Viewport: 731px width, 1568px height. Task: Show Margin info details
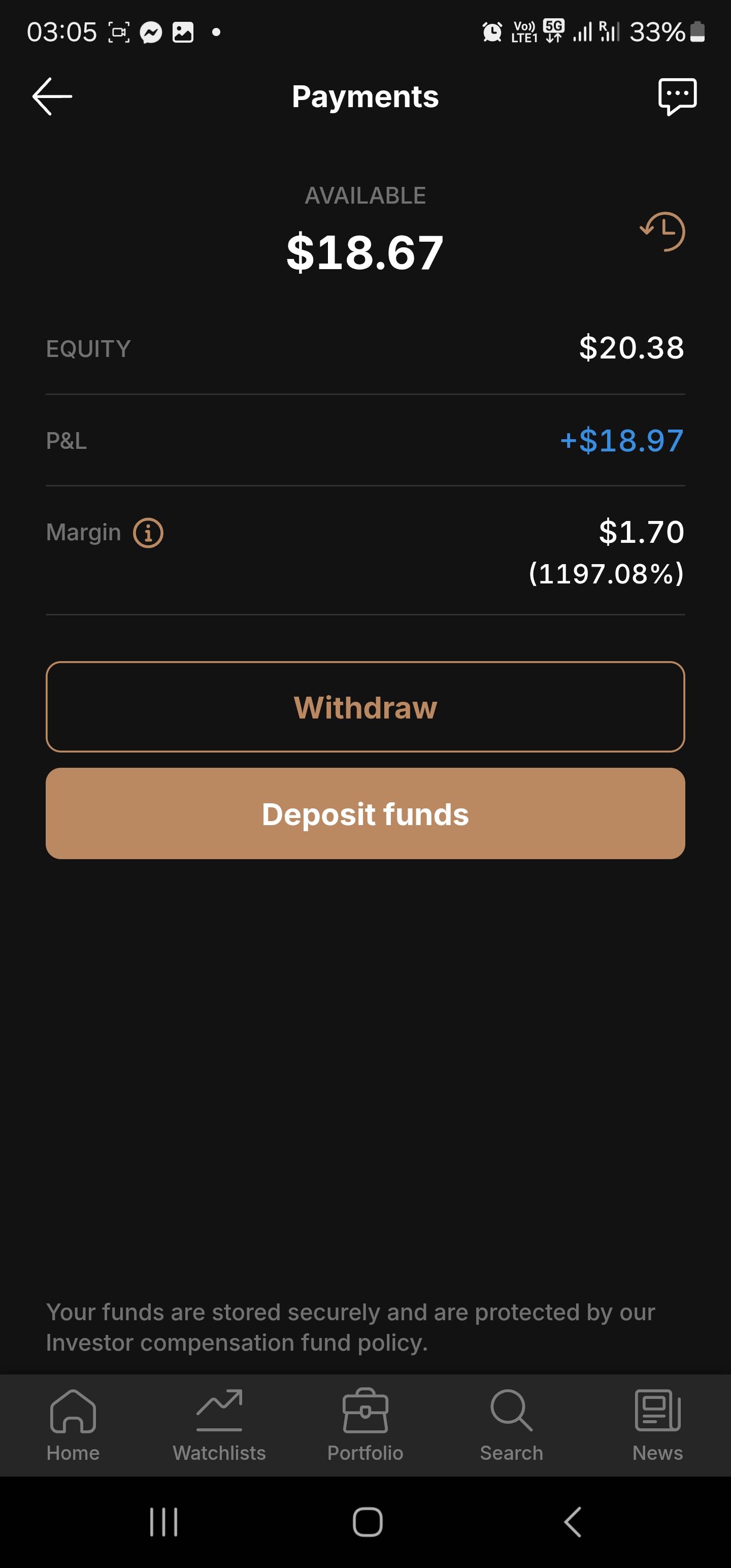click(148, 533)
